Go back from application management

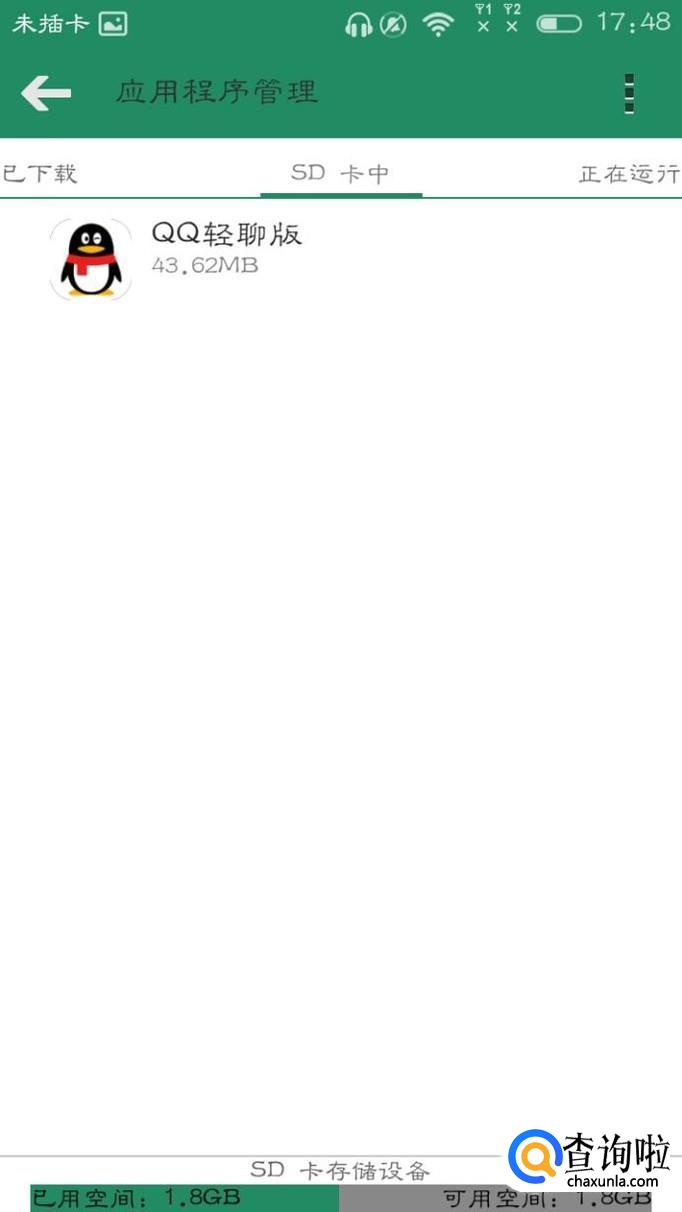46,94
